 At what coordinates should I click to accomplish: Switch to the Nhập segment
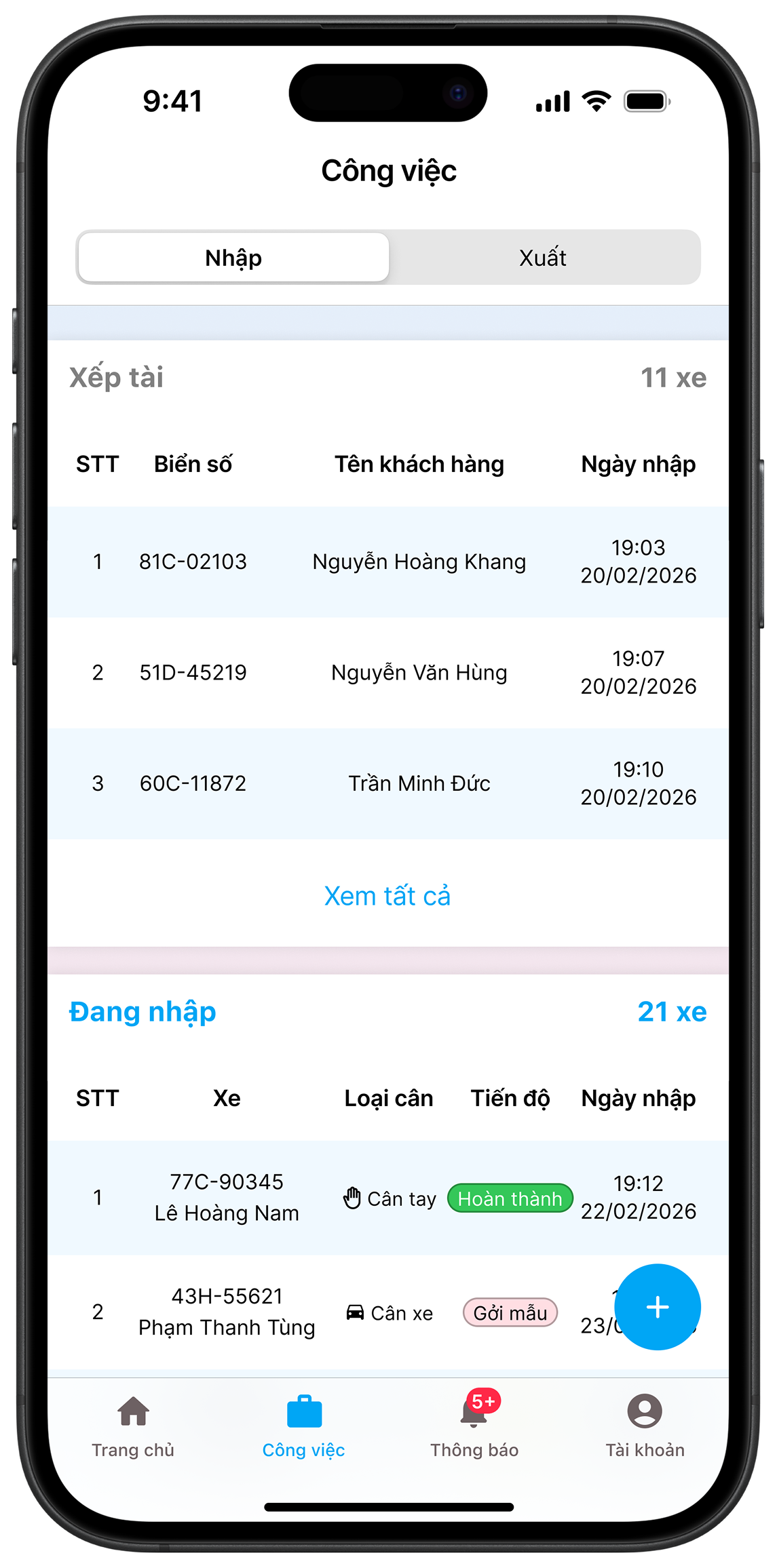[233, 258]
